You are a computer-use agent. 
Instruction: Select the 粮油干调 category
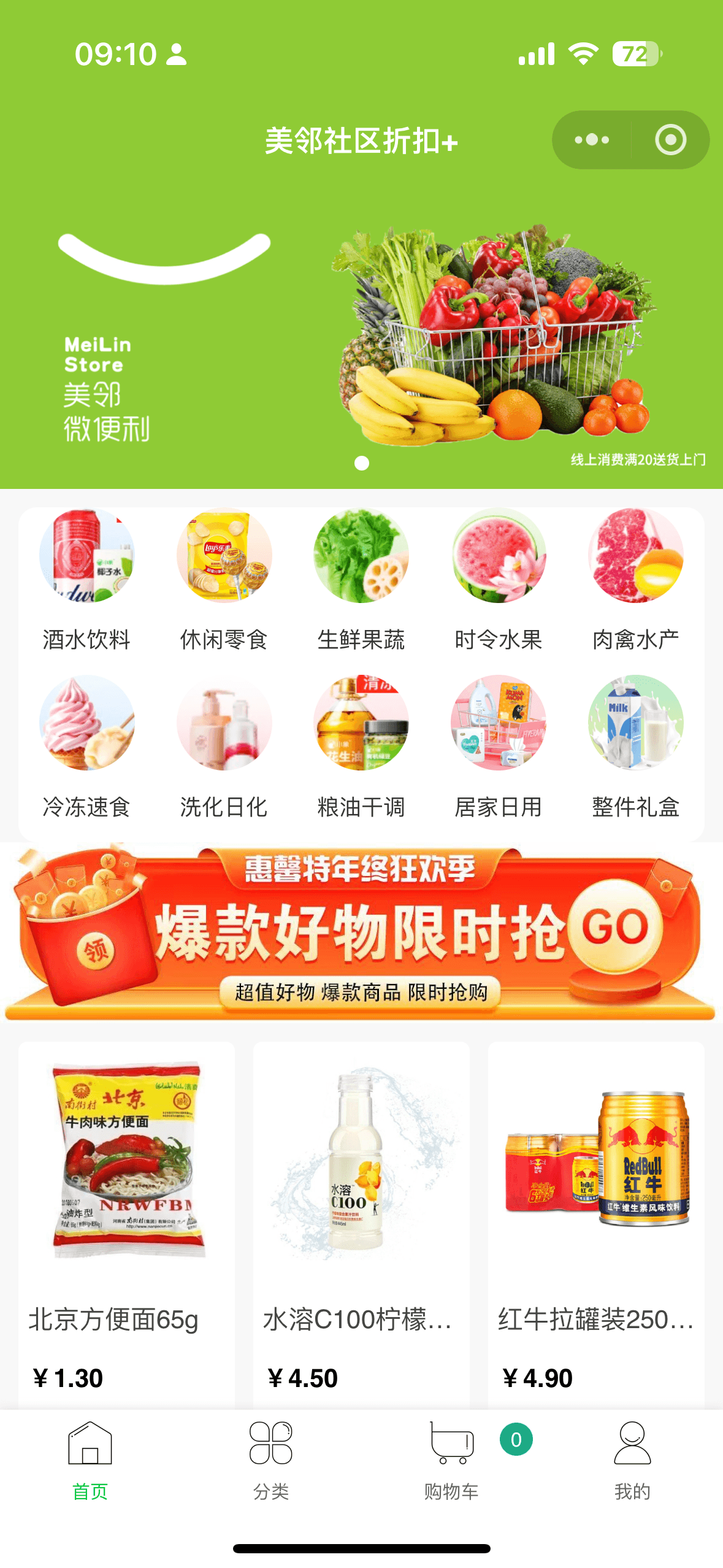tap(361, 748)
